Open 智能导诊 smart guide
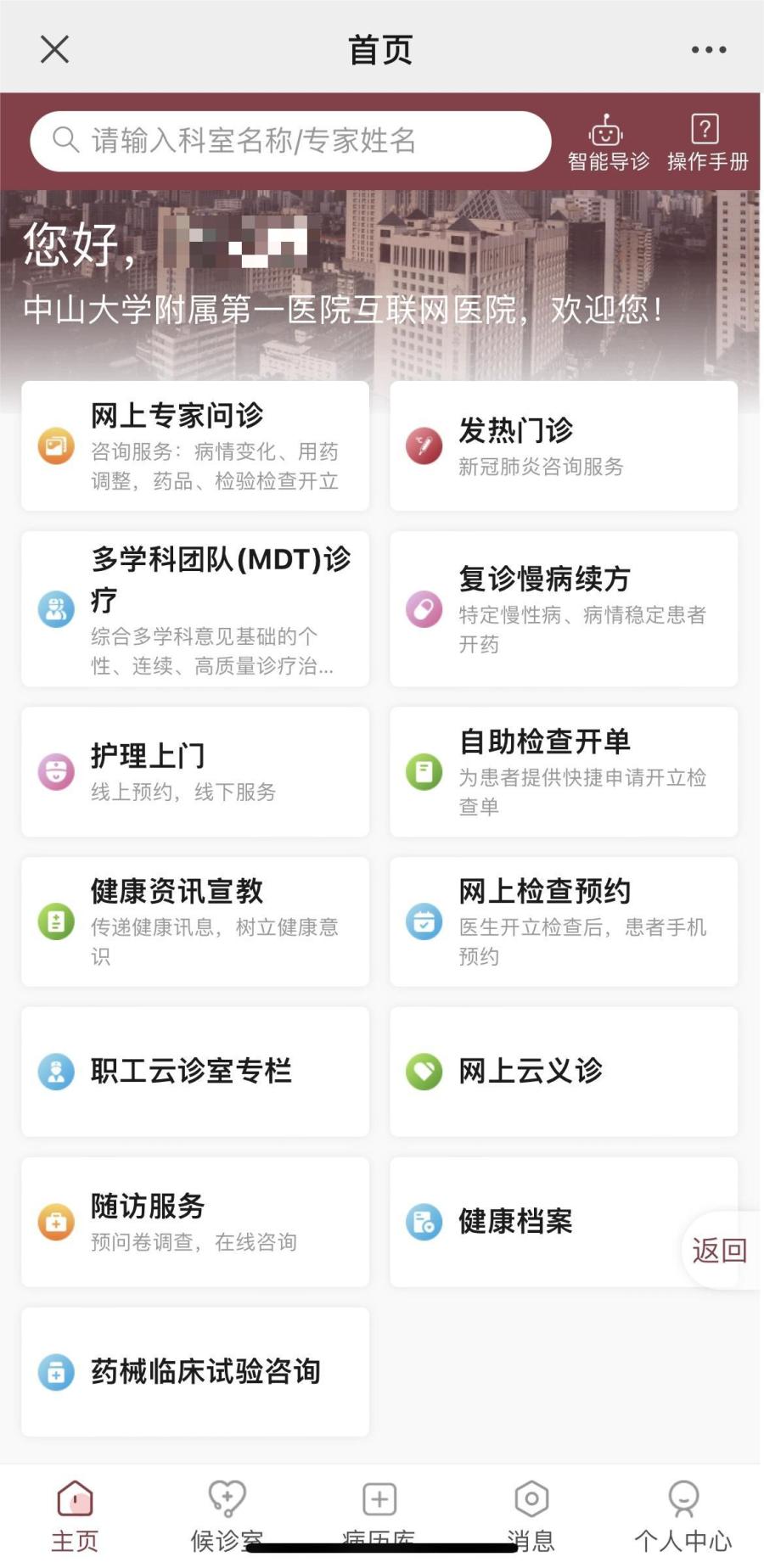The image size is (764, 1568). 608,143
